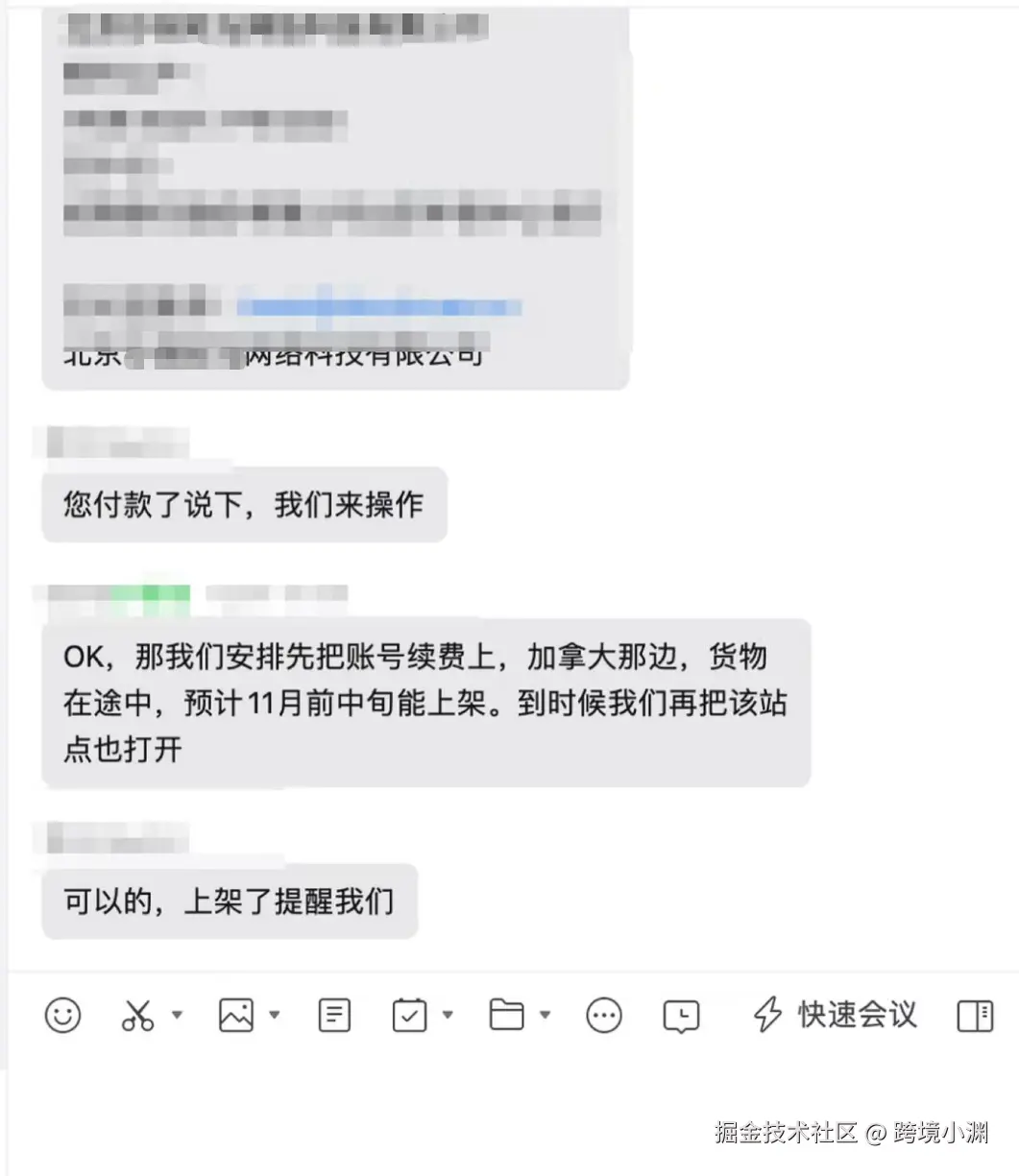1019x1176 pixels.
Task: Create a task from the checkbox calendar icon
Action: pos(410,1015)
